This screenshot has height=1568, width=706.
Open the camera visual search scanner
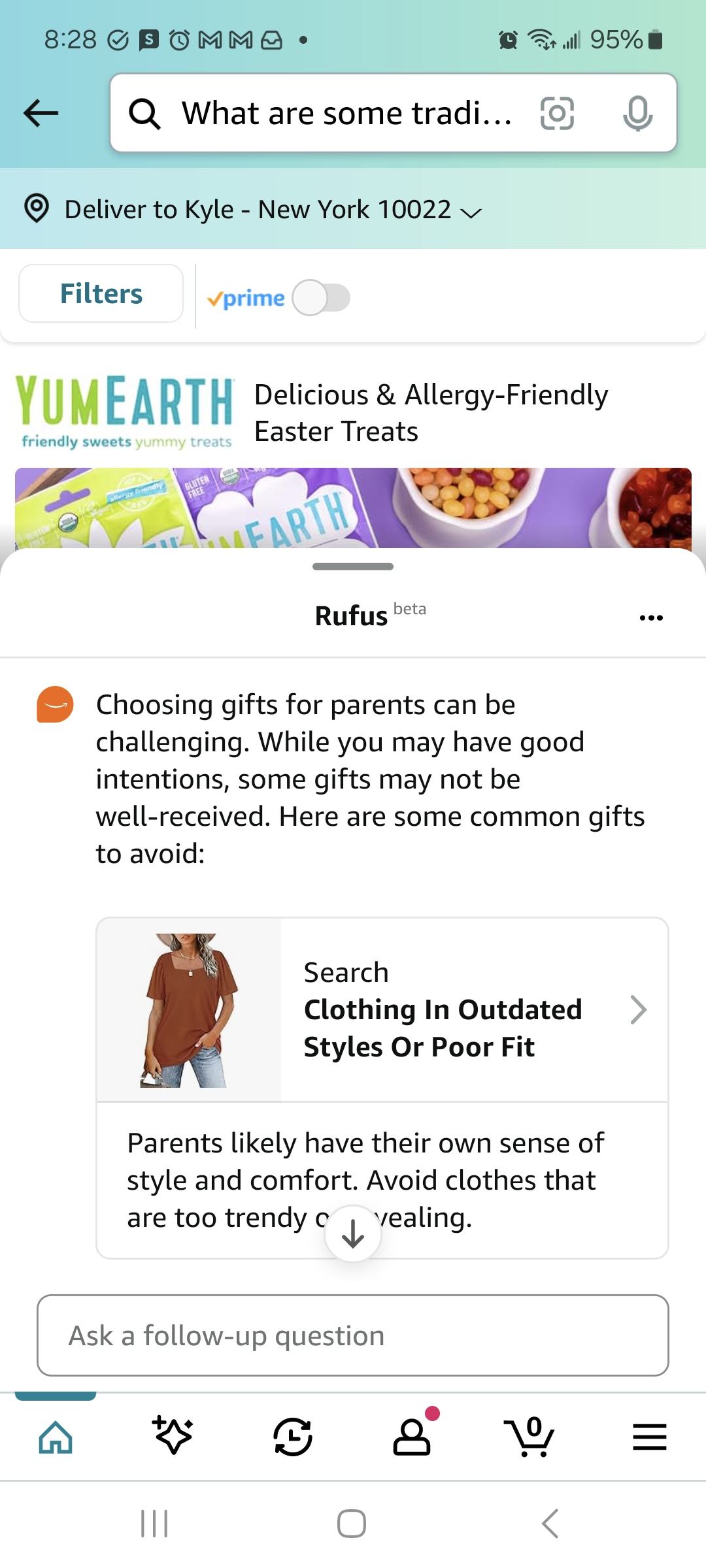click(x=557, y=112)
